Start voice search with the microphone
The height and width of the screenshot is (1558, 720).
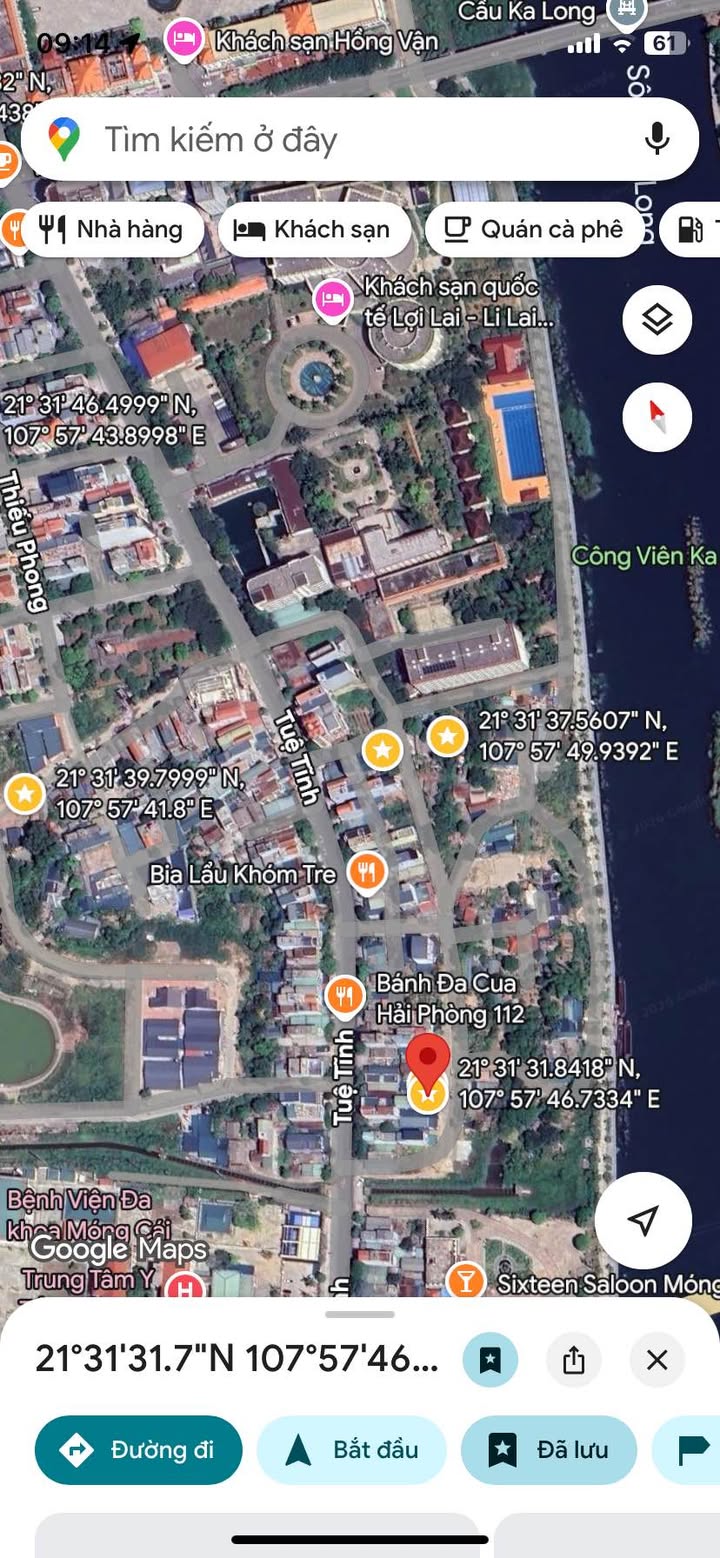(x=657, y=139)
